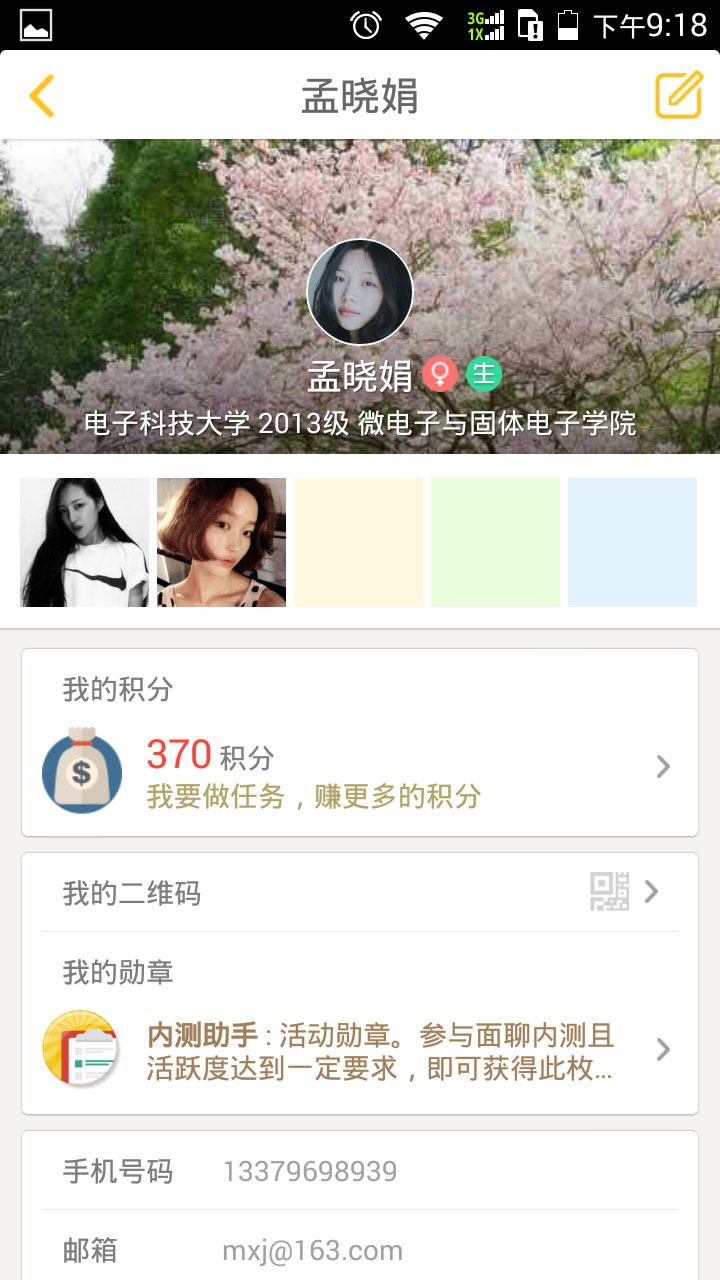Tap the 邮箱 email row
Screen dimensions: 720x1280
[x=360, y=1249]
